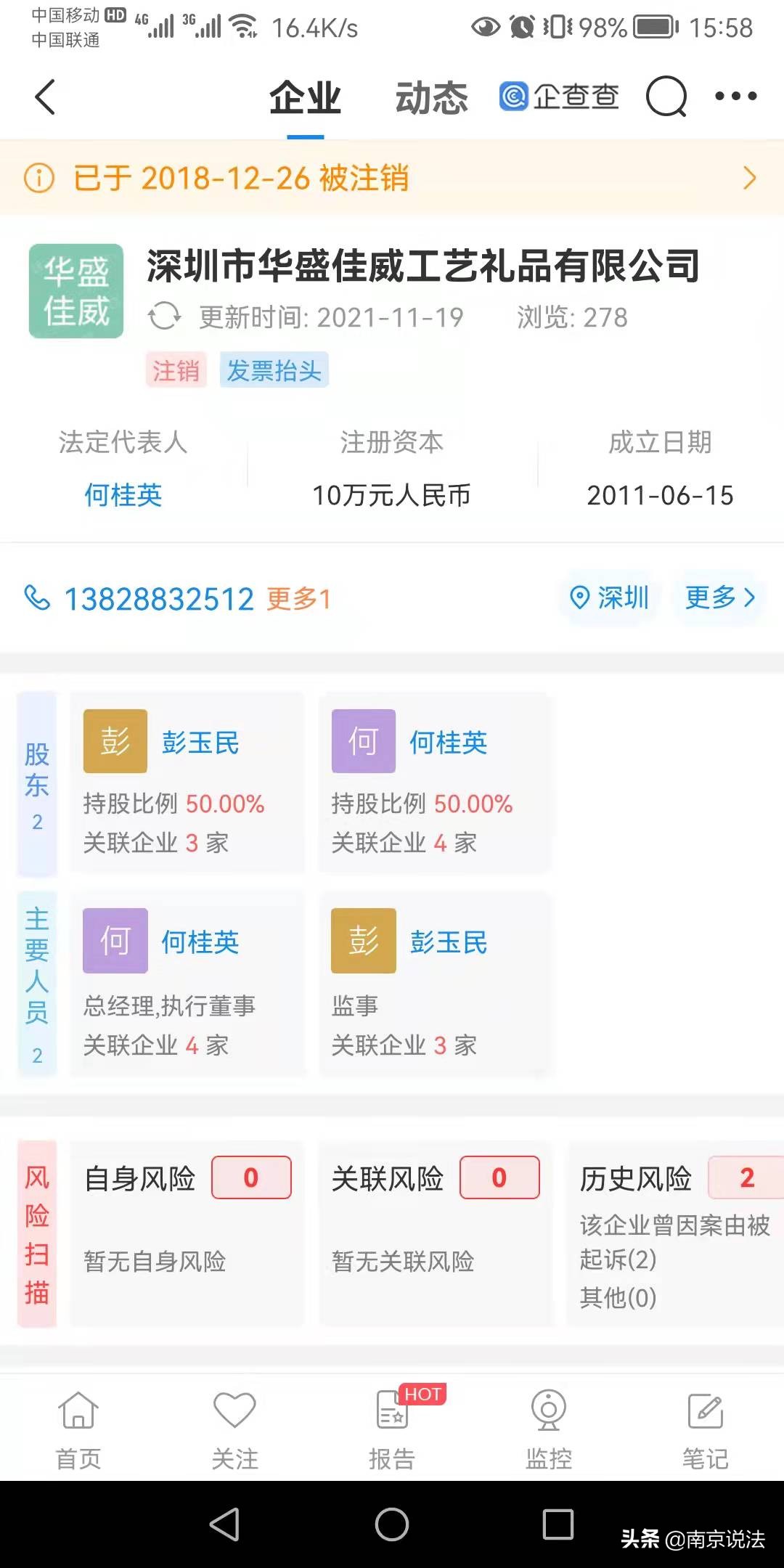Open legal representative 何桂英 profile link
784x1568 pixels.
(123, 495)
